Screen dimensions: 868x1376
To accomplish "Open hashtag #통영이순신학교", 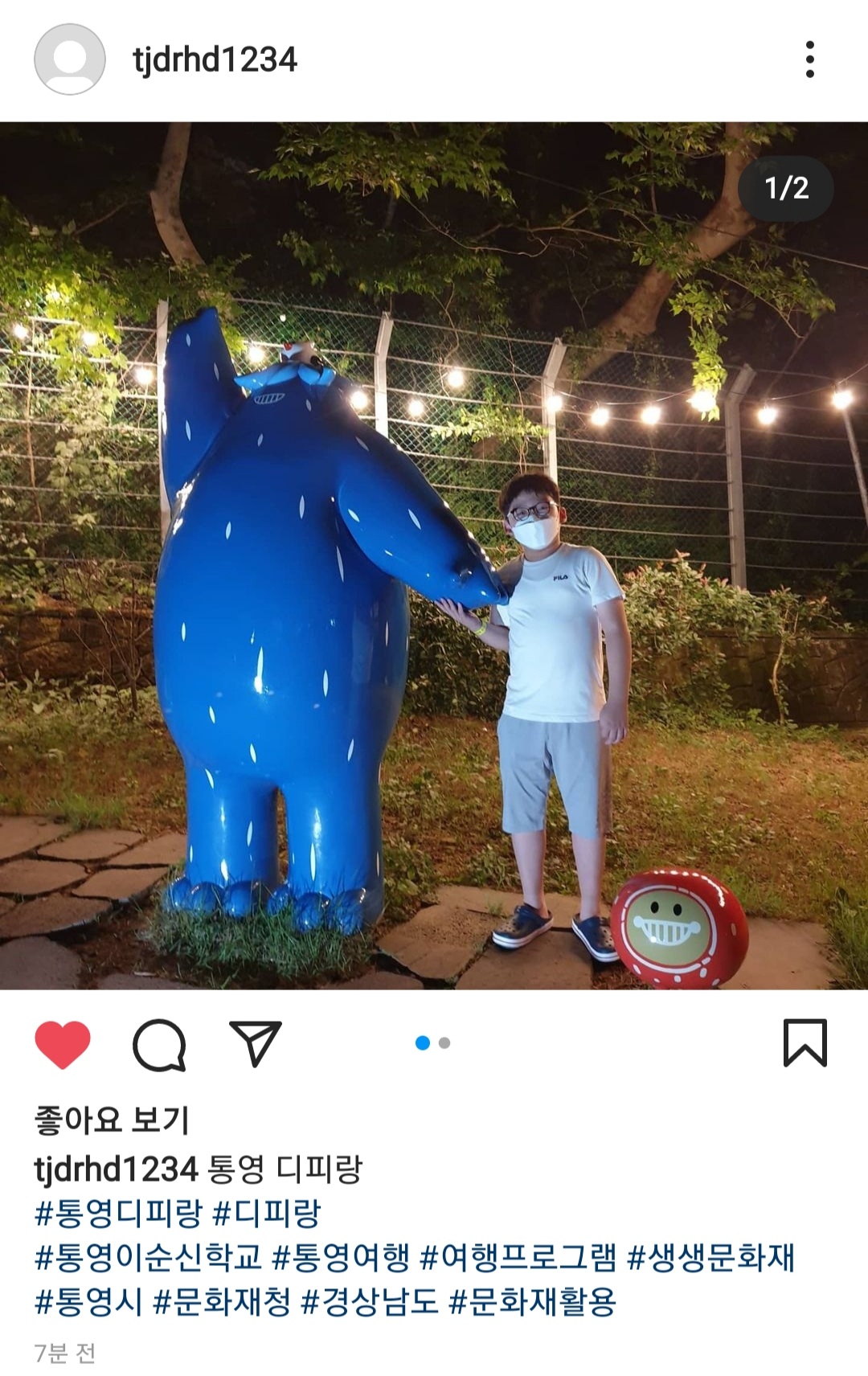I will point(148,1257).
